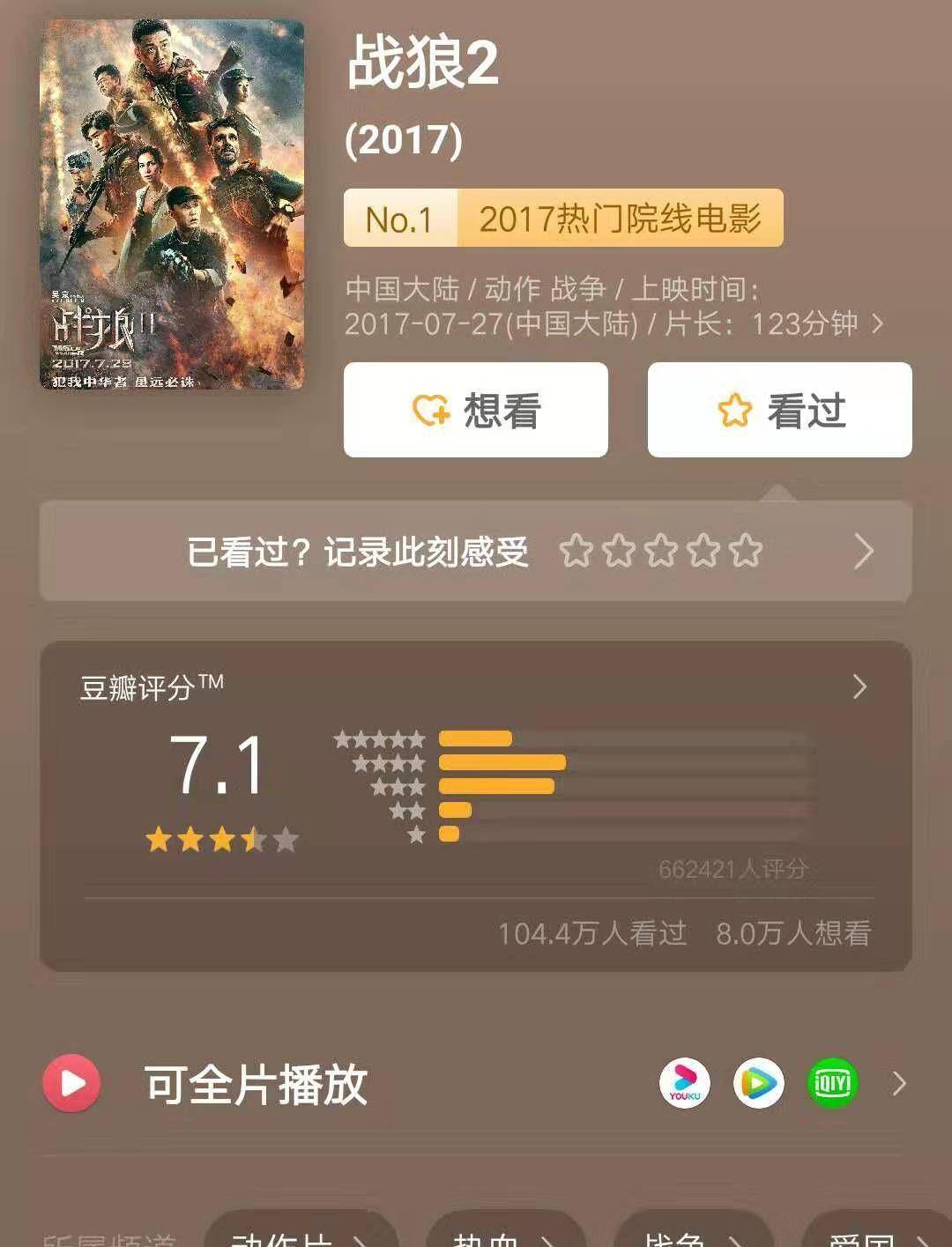Expand the playback sources list arrow
The image size is (952, 1247).
(x=898, y=1083)
